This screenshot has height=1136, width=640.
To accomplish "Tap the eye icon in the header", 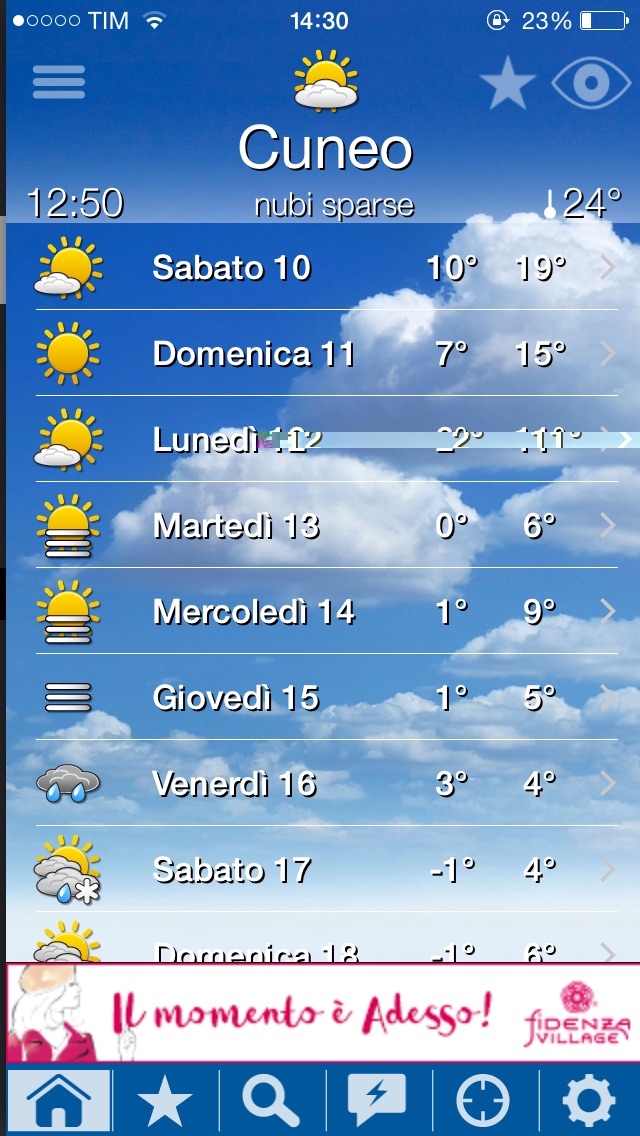I will click(x=592, y=83).
